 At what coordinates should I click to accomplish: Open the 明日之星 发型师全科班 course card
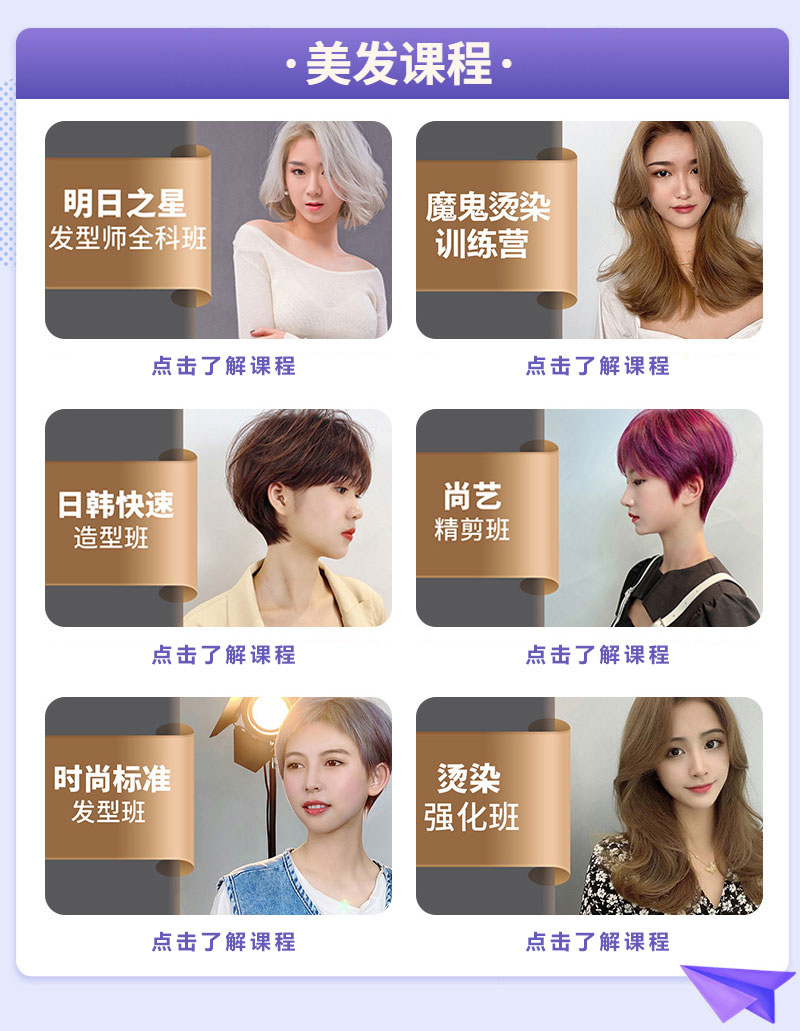218,230
